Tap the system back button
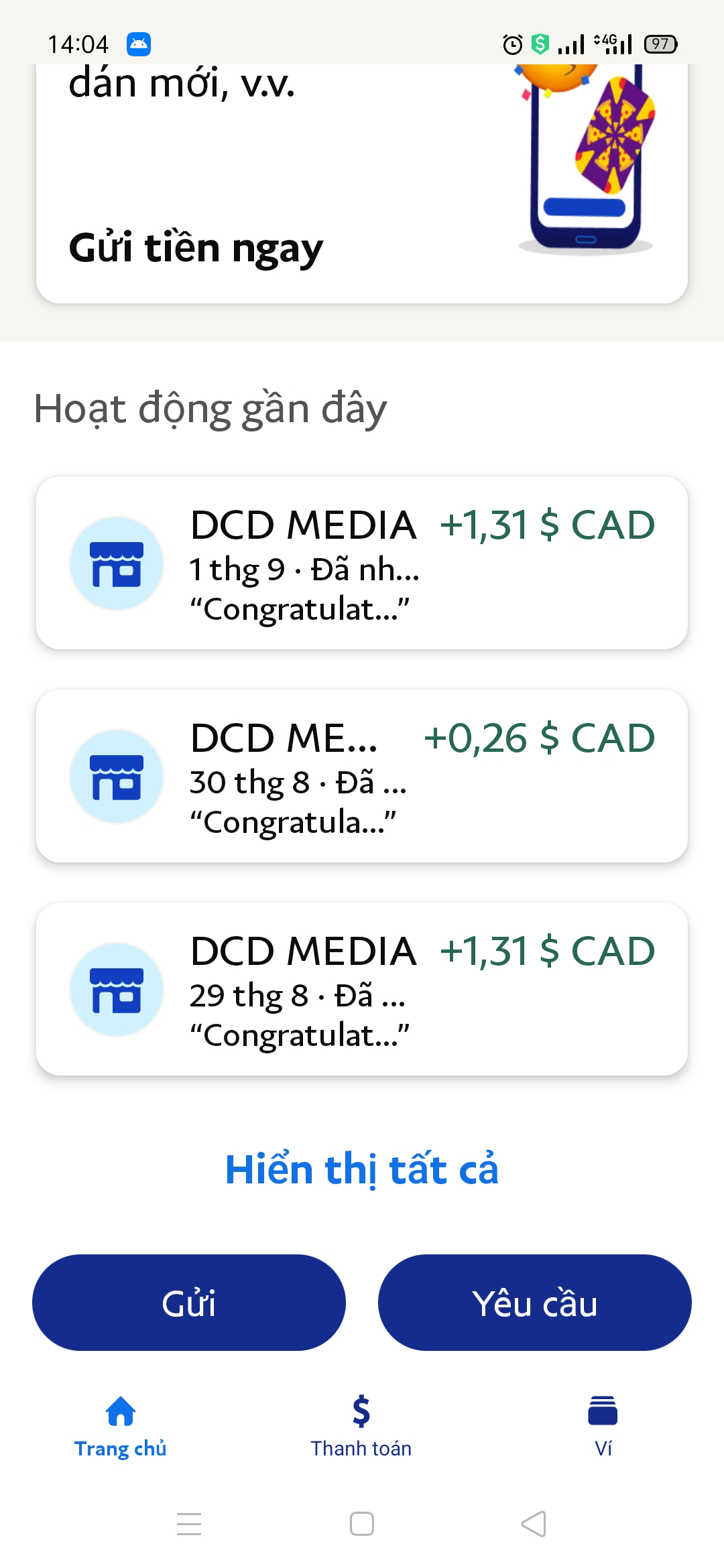The height and width of the screenshot is (1568, 724). [534, 1524]
